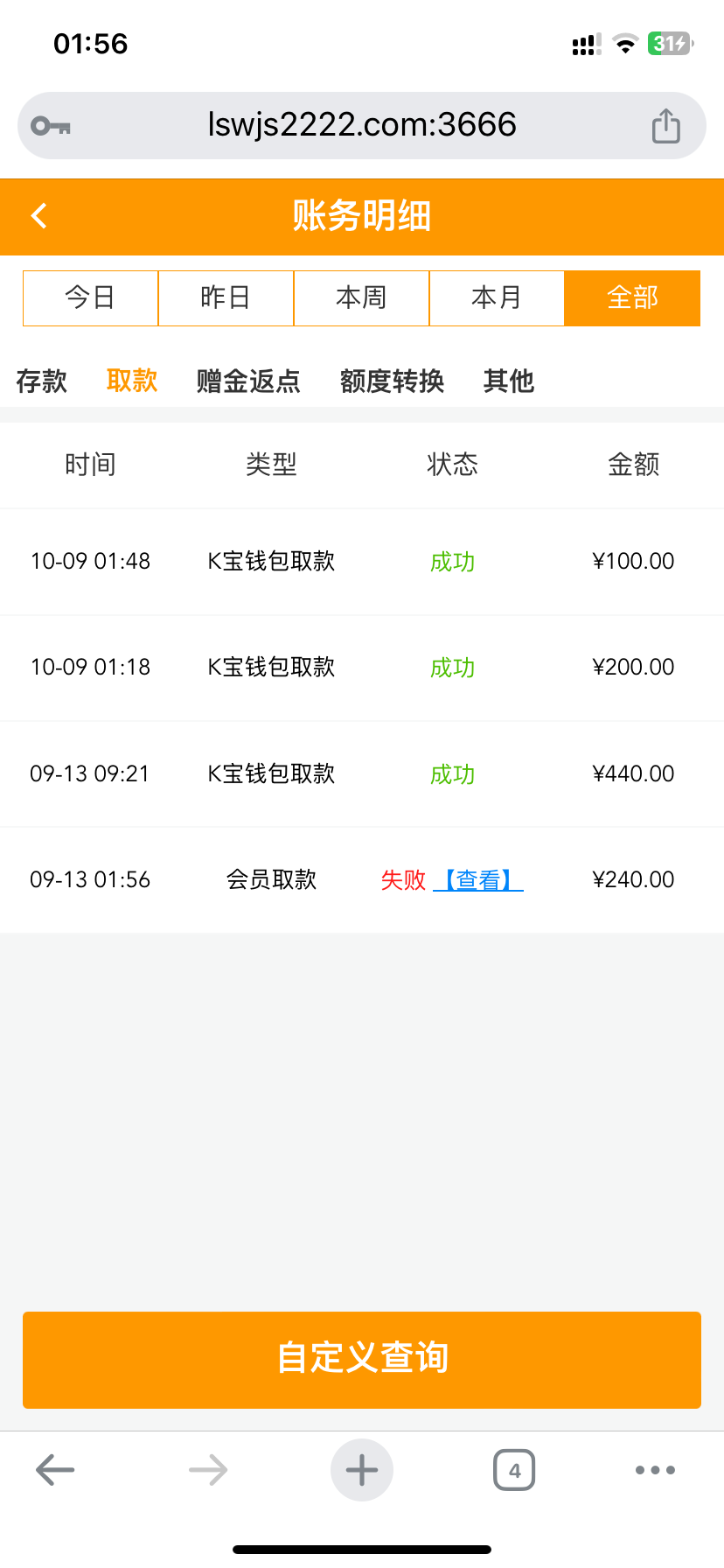The width and height of the screenshot is (724, 1568).
Task: Tap the share icon in the address bar
Action: click(665, 125)
